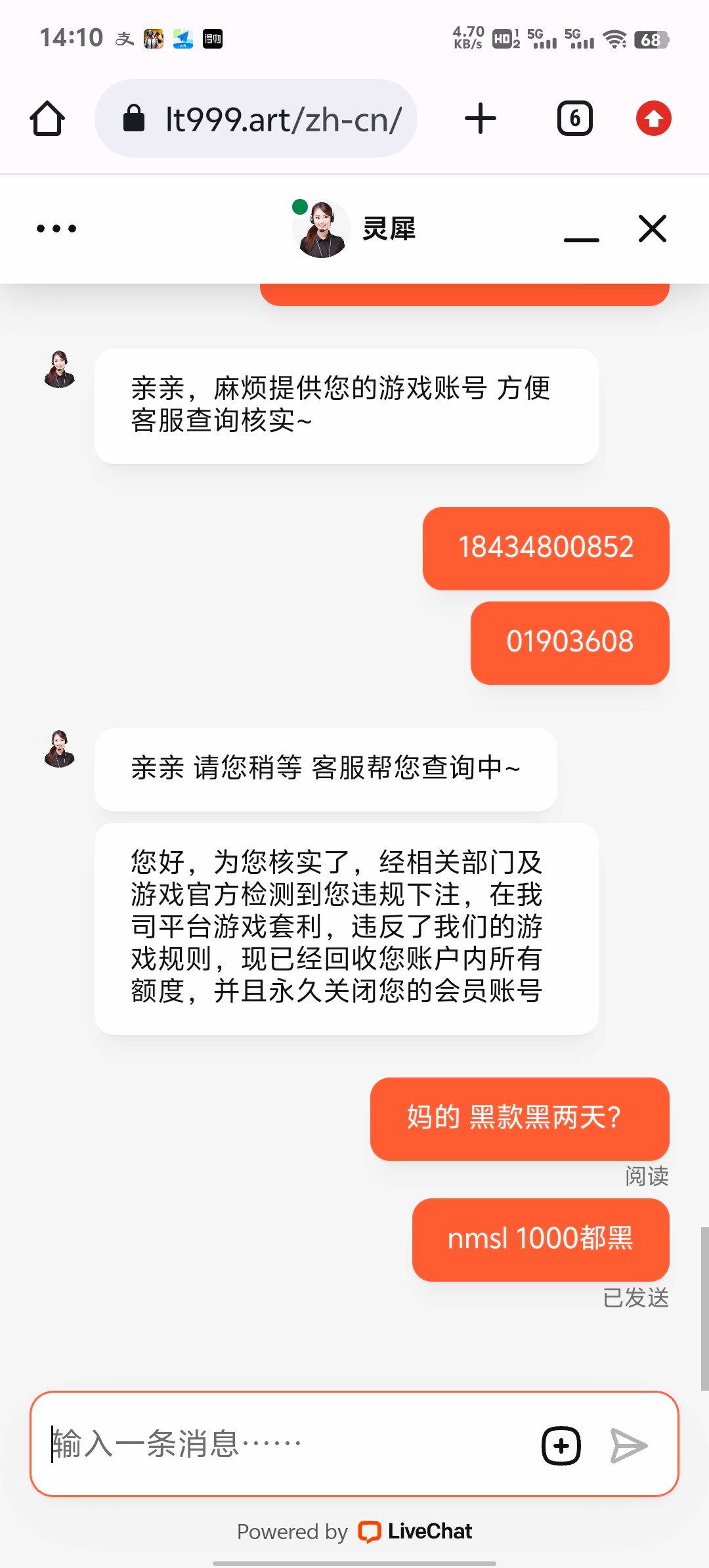This screenshot has height=1568, width=709.
Task: Close the chat window with the X
Action: coord(651,229)
